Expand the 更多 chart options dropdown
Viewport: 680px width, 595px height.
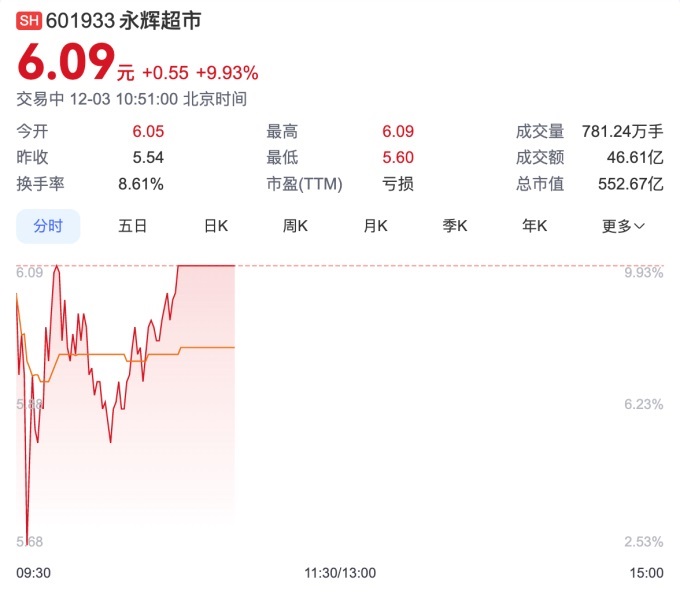pos(623,226)
